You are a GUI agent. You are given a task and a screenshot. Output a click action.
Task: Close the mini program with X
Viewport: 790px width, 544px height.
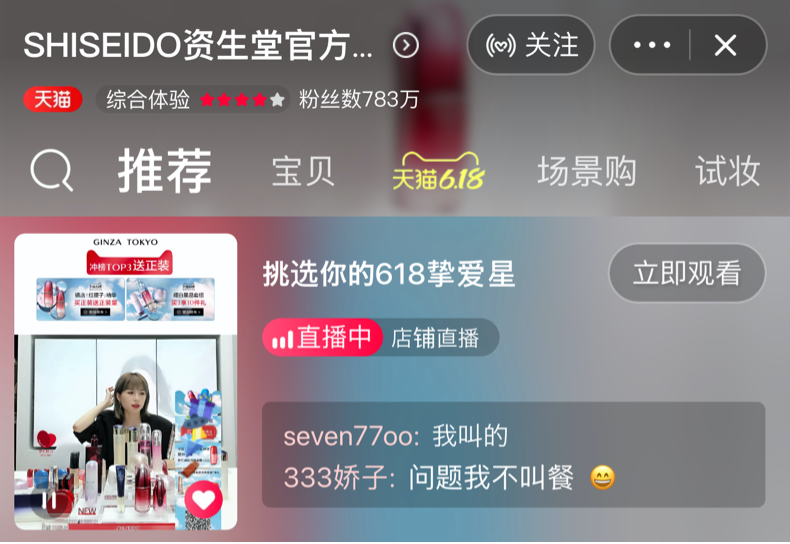(726, 45)
